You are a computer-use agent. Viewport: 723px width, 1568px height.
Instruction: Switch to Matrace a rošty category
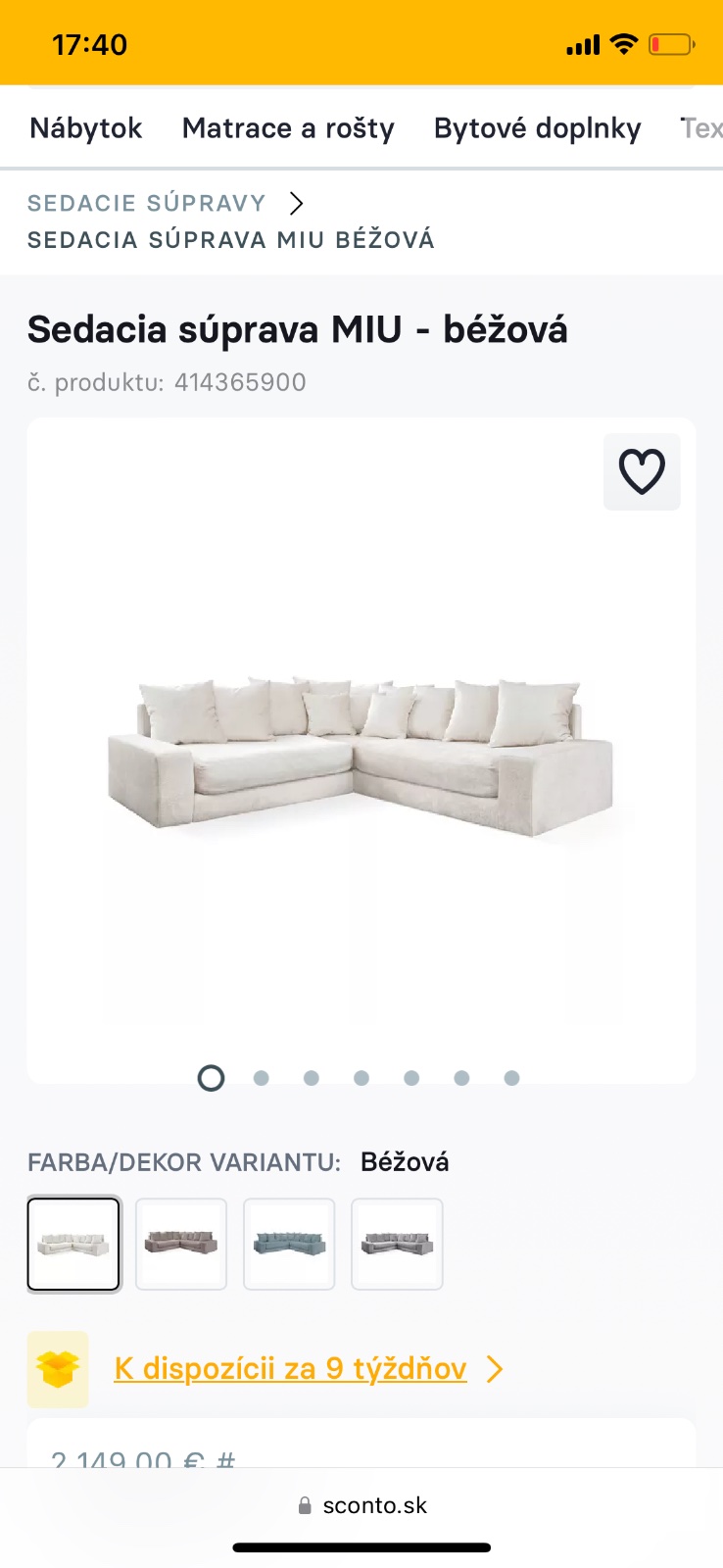288,128
